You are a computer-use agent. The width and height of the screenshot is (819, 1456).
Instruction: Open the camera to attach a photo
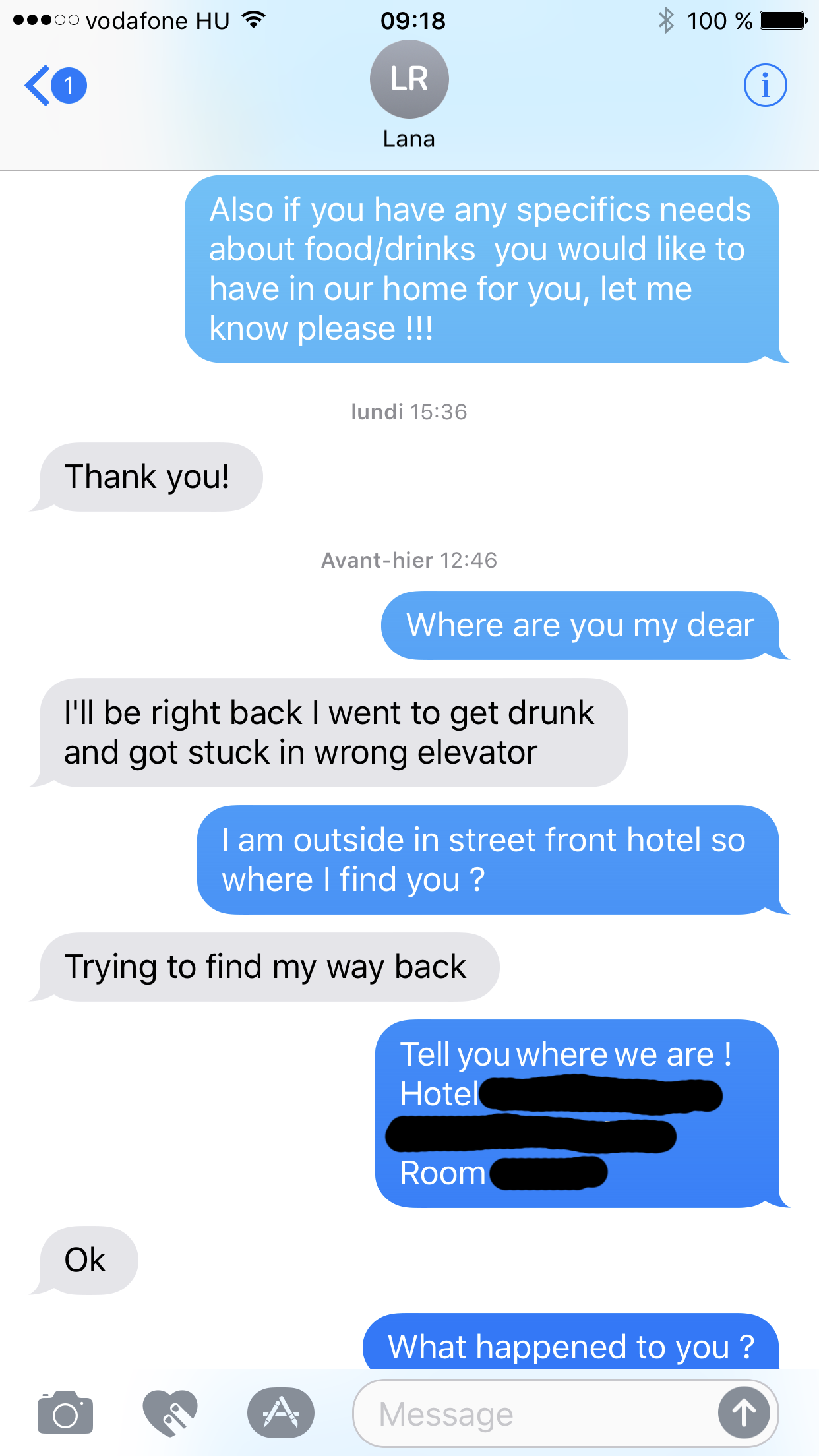point(65,1414)
